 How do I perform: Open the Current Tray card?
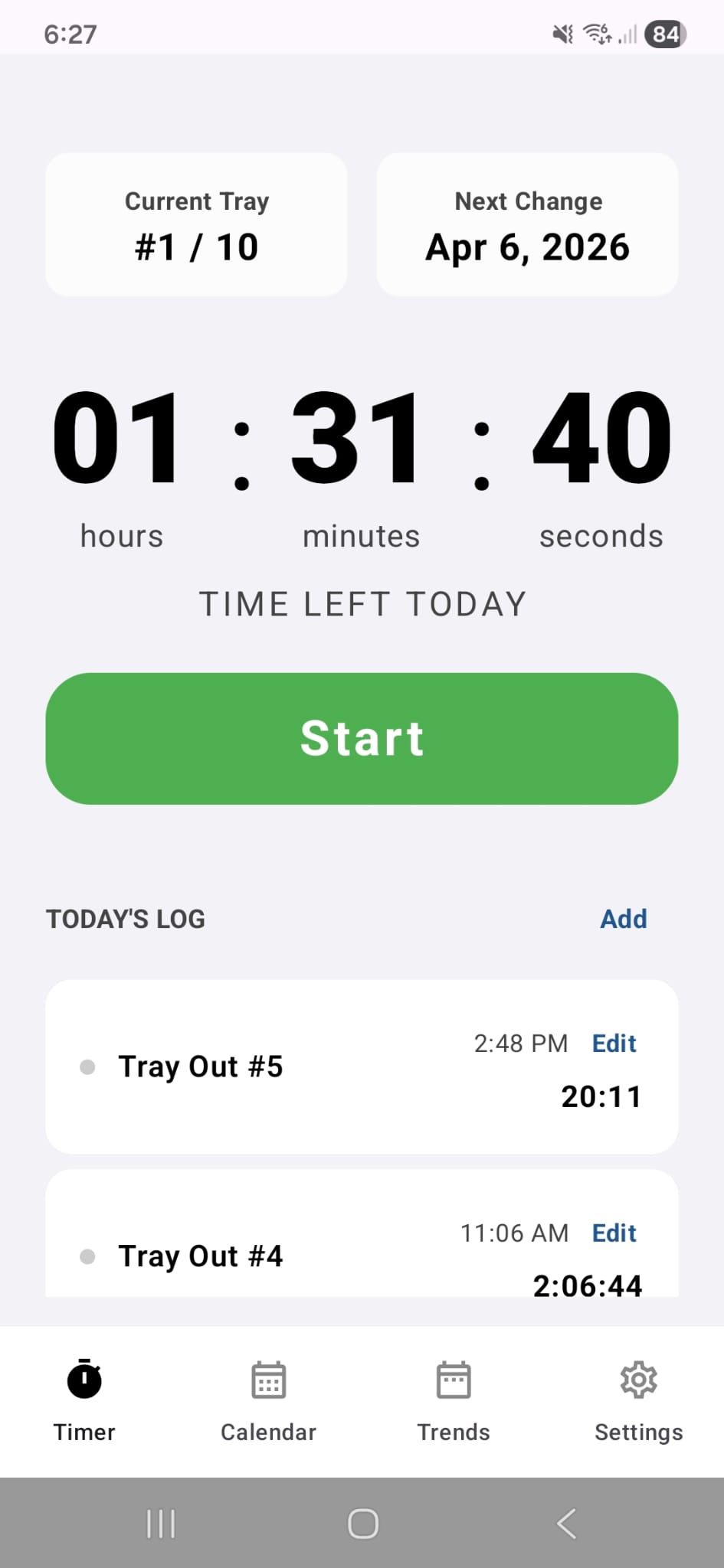pyautogui.click(x=196, y=224)
